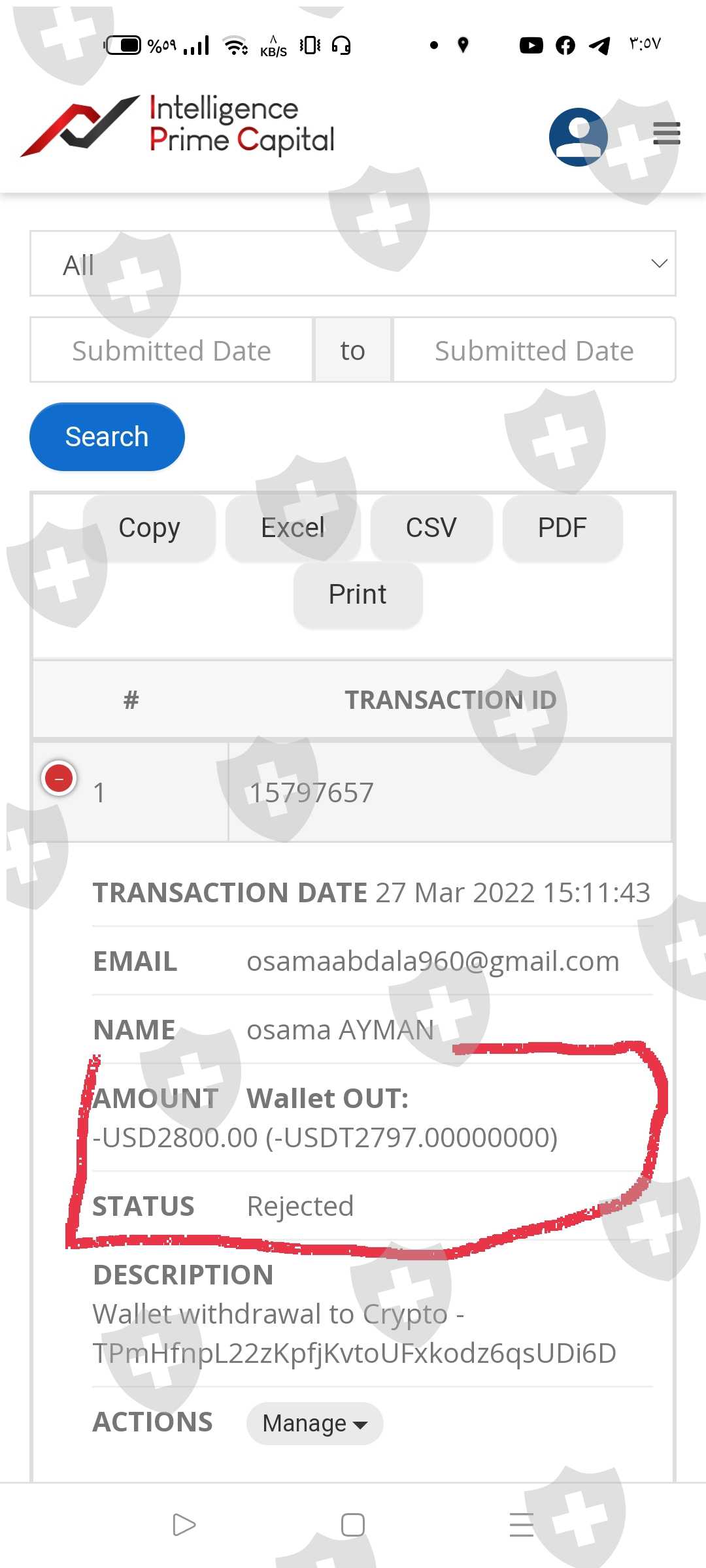Export the table as PDF
The image size is (706, 1568).
(562, 528)
